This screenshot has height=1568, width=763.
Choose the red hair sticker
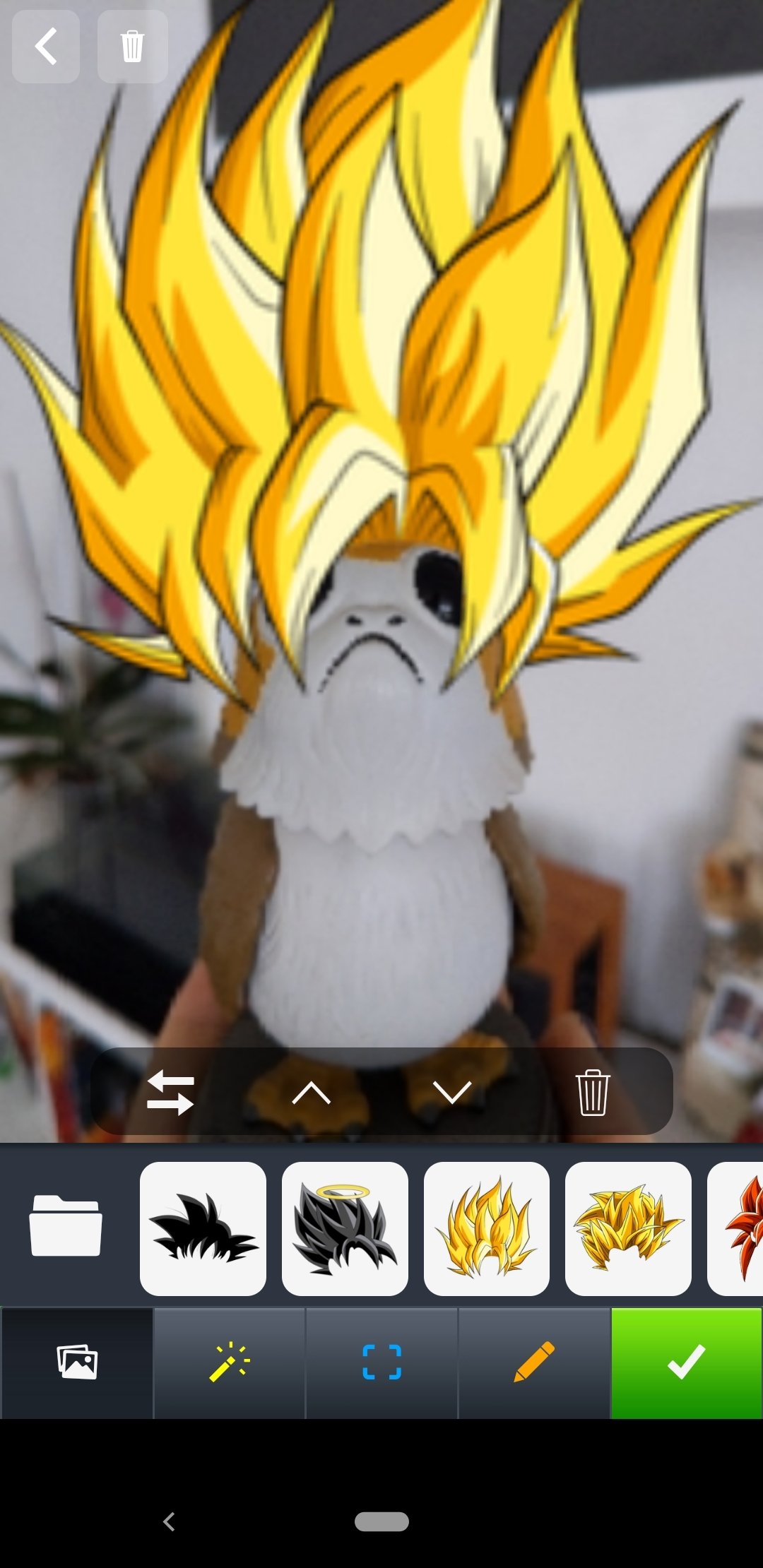click(735, 1229)
